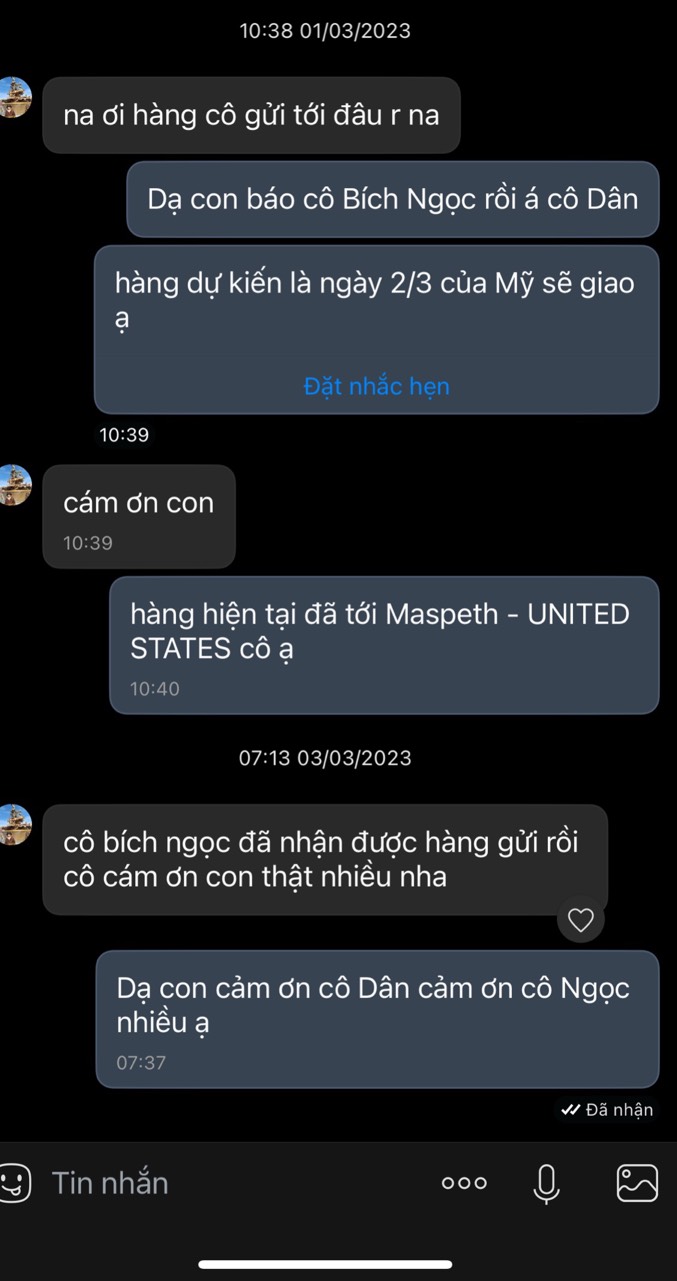The height and width of the screenshot is (1281, 677).
Task: Open the emoji sticker picker
Action: [14, 1183]
